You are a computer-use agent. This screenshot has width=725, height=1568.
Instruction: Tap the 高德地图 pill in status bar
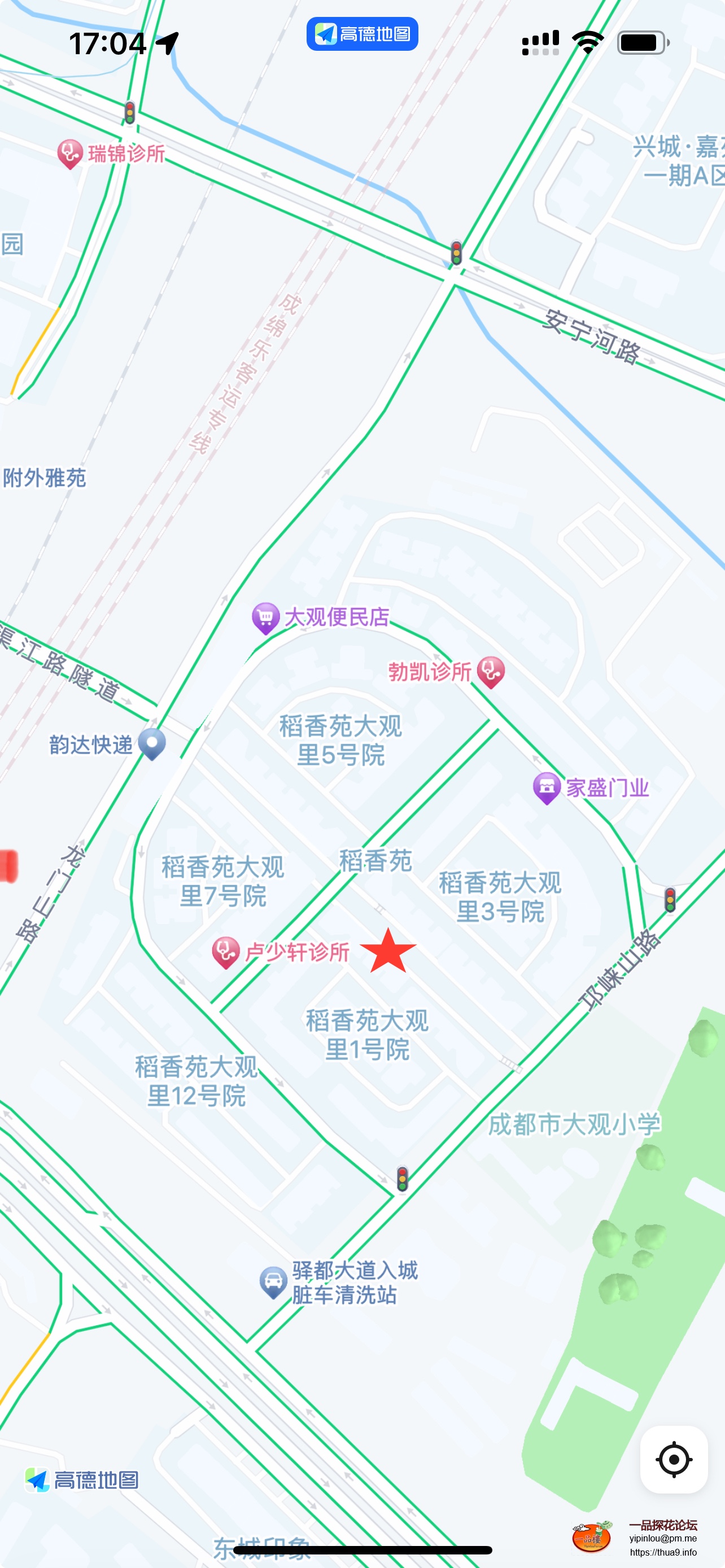(x=362, y=34)
